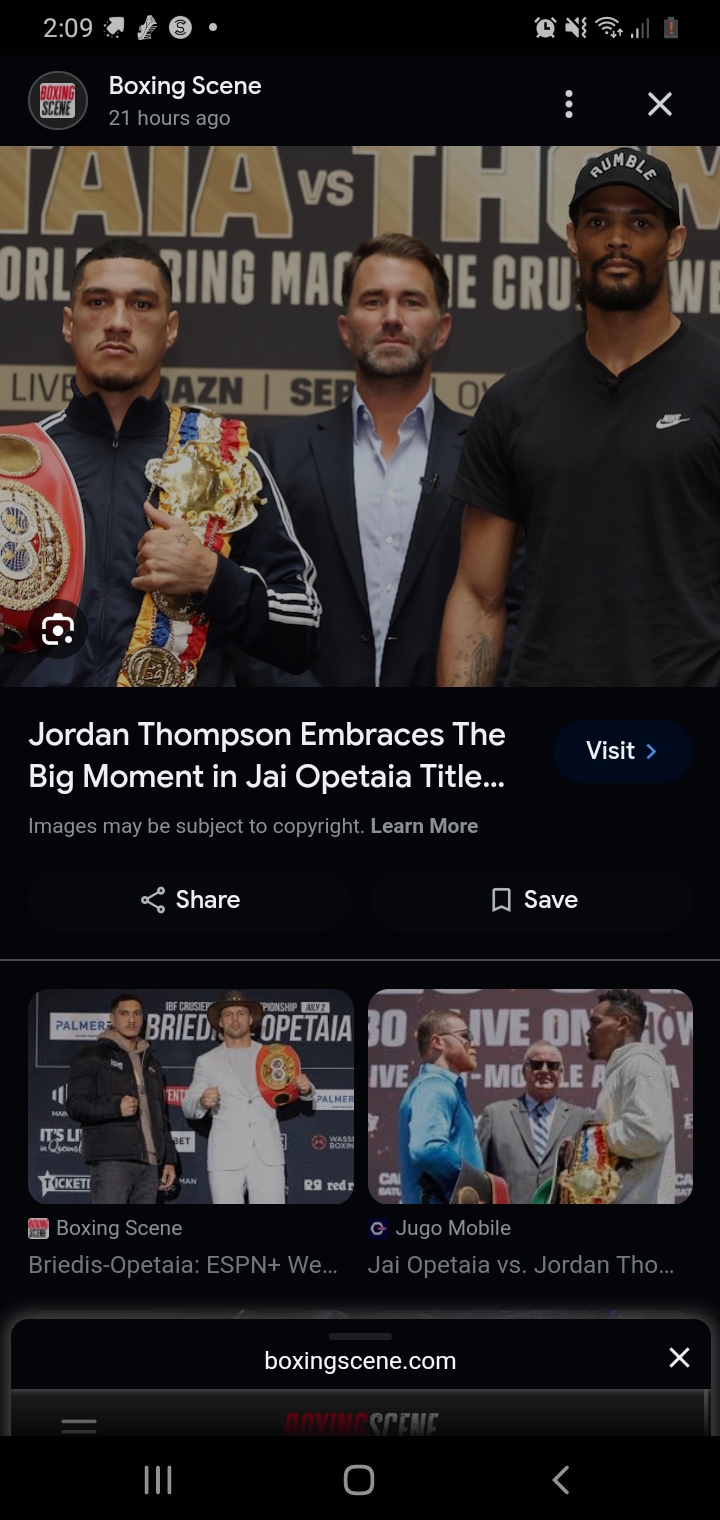Save this image to collections

(533, 900)
